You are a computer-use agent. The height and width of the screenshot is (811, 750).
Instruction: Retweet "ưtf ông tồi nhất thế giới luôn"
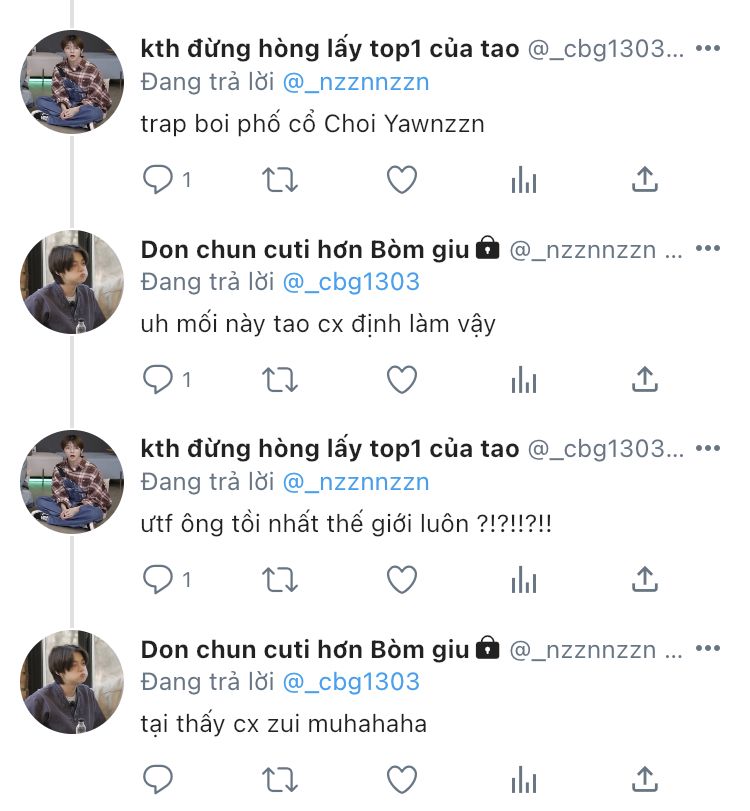click(x=280, y=579)
